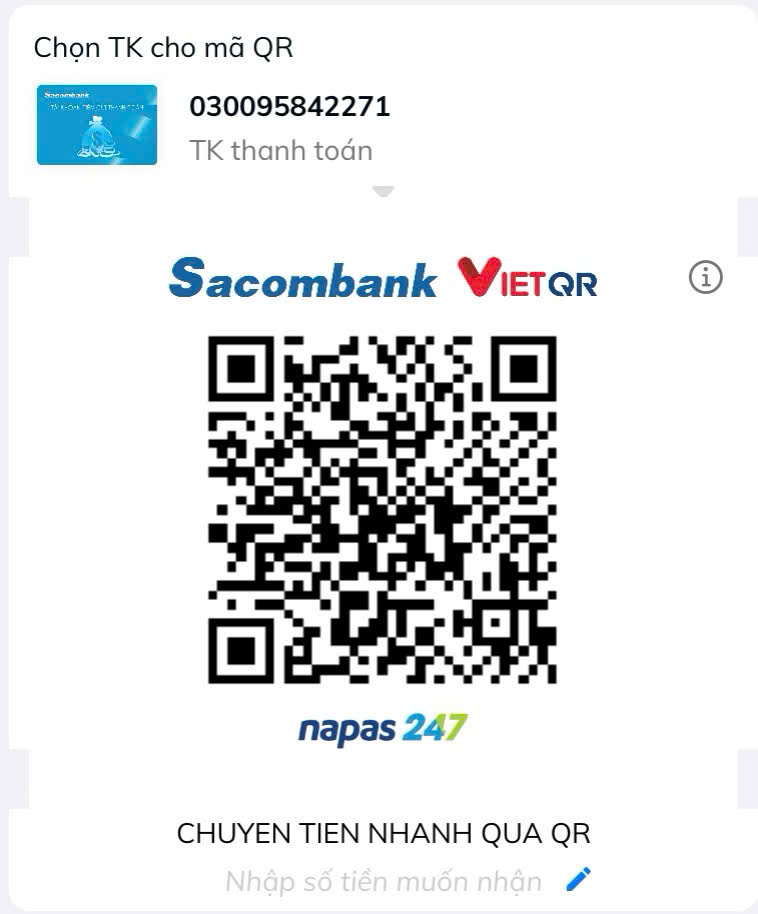Enter amount in 'Nhập số tiền muốn nhận'

point(383,882)
